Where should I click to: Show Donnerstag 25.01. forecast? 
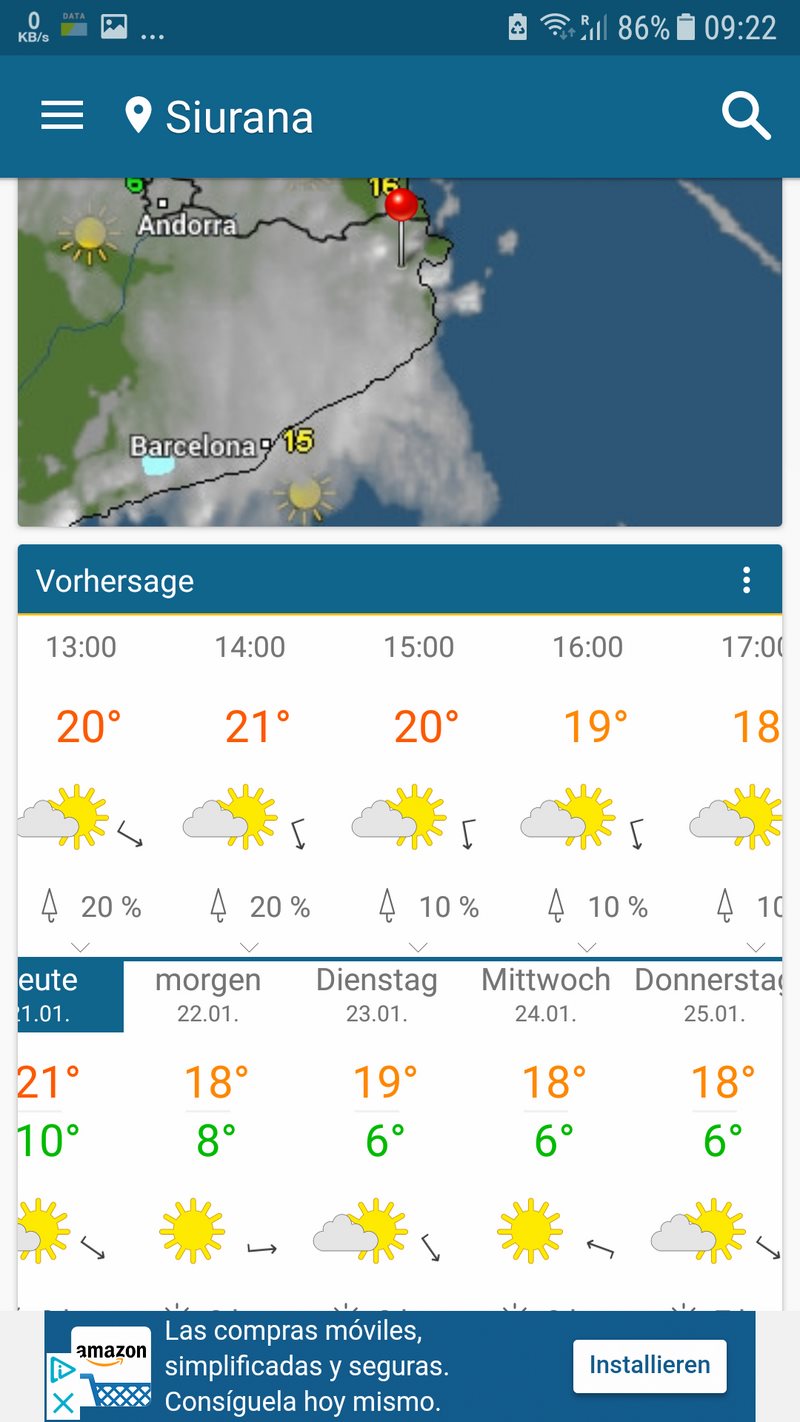(x=708, y=995)
